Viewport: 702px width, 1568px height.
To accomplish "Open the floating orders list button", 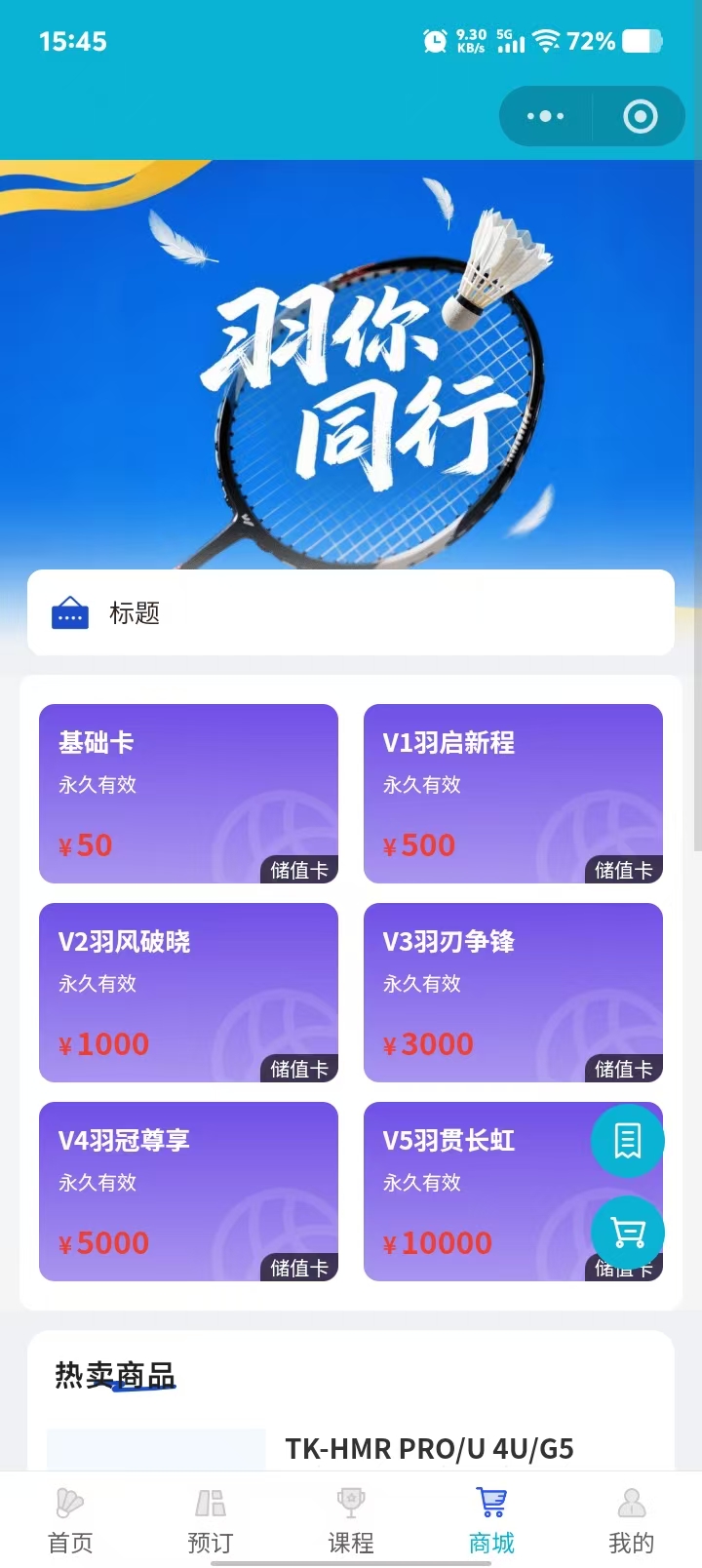I will (627, 1140).
